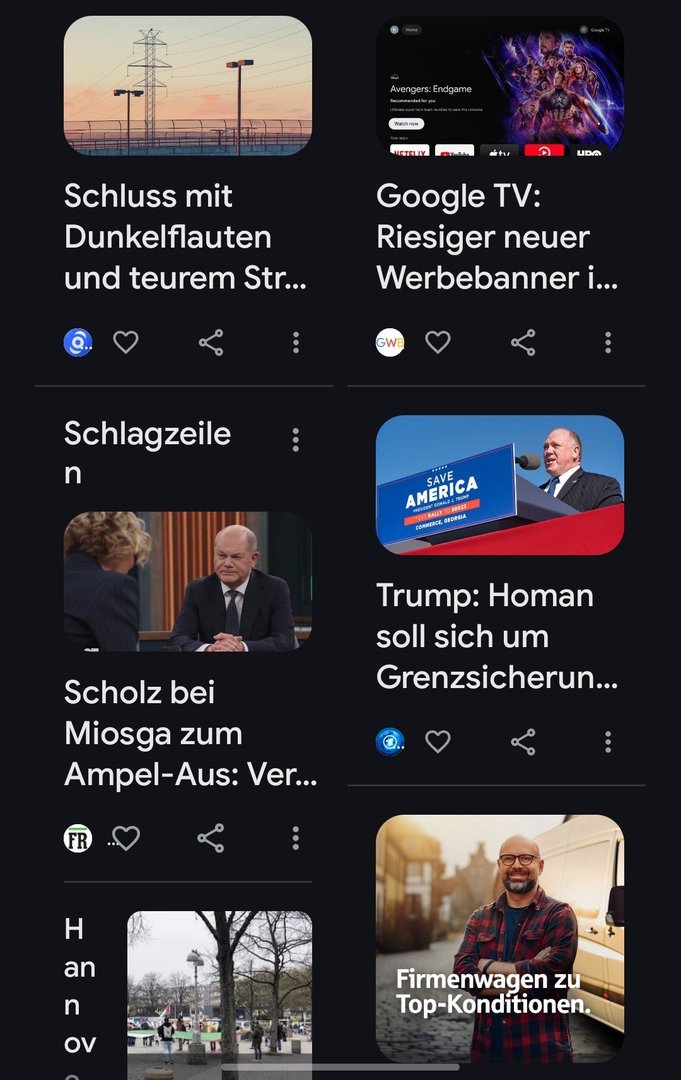Screen dimensions: 681x1080
Task: Like the Schluss mit Dunkelflauten article
Action: click(125, 343)
